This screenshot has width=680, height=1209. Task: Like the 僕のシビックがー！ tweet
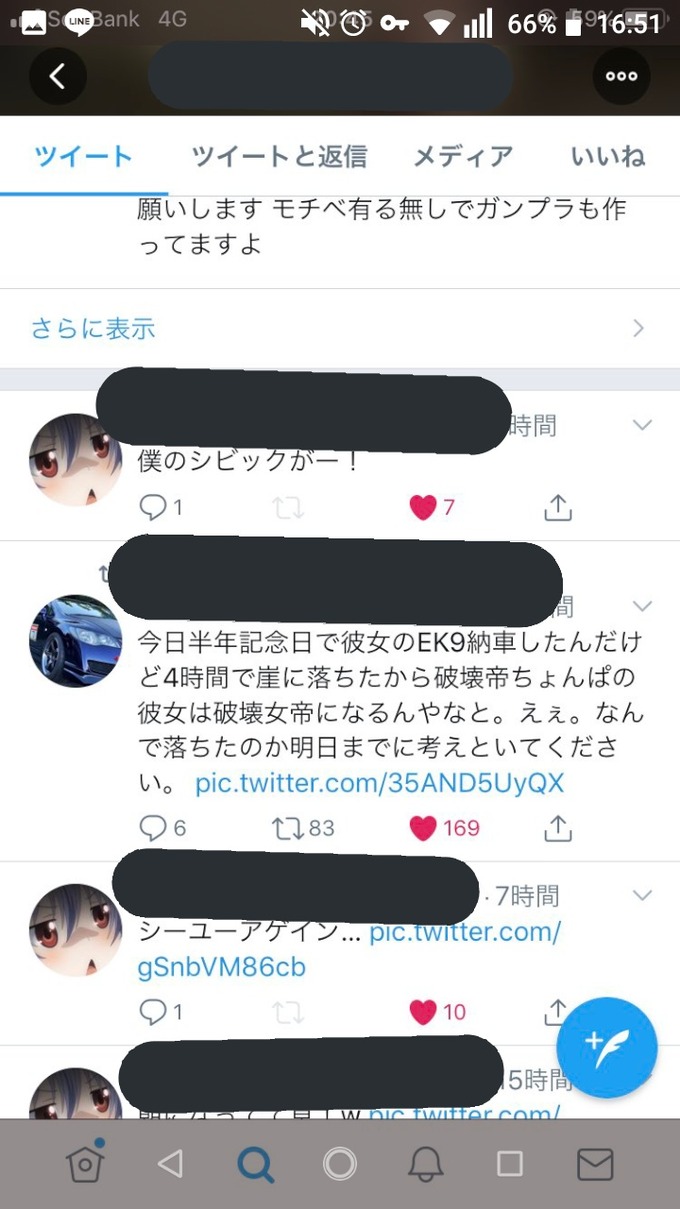point(425,508)
